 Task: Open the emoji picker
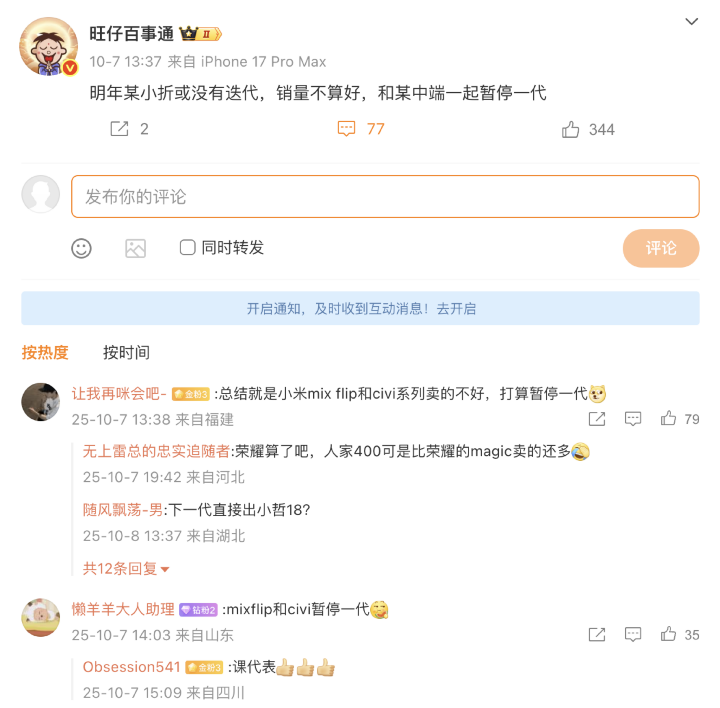point(82,248)
